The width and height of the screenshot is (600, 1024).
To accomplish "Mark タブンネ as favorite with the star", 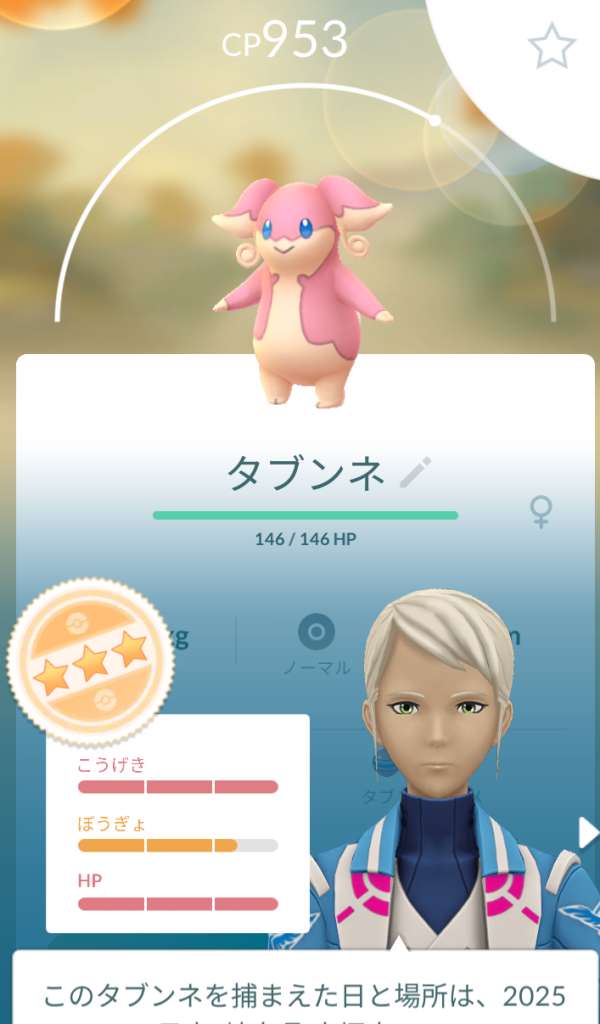I will 551,46.
